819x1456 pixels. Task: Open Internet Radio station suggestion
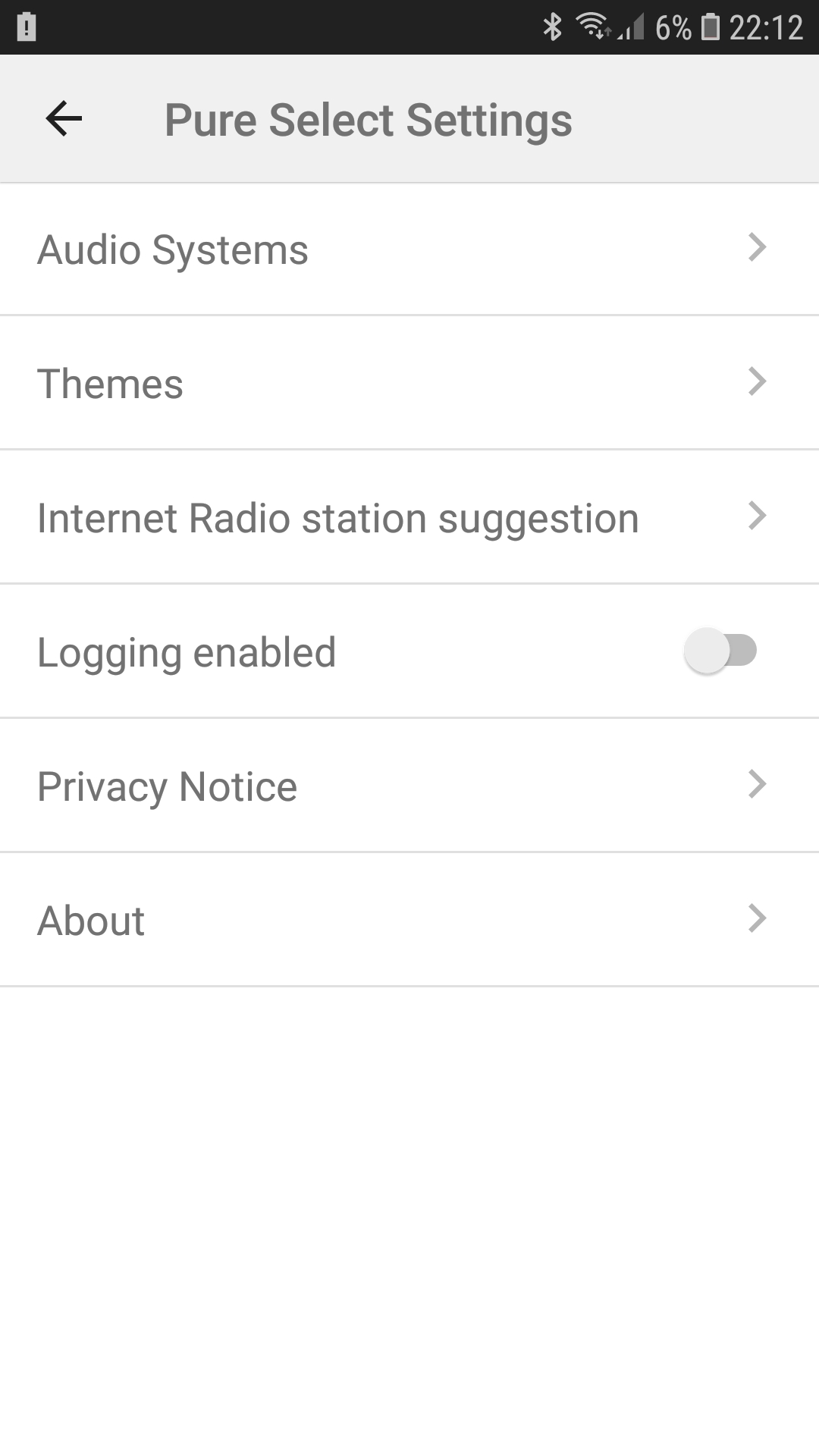pos(409,517)
